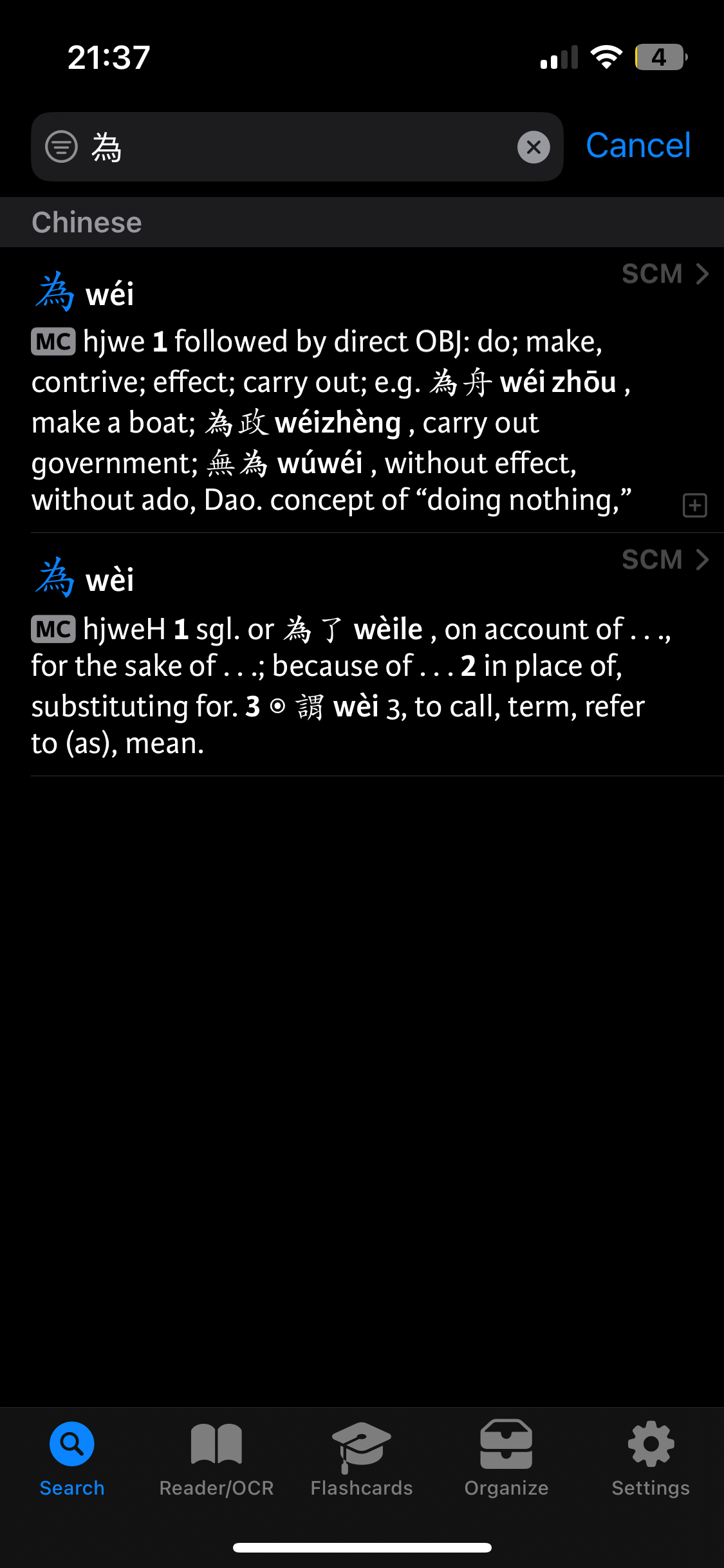Switch to the Reader/OCR tab

[x=216, y=1458]
